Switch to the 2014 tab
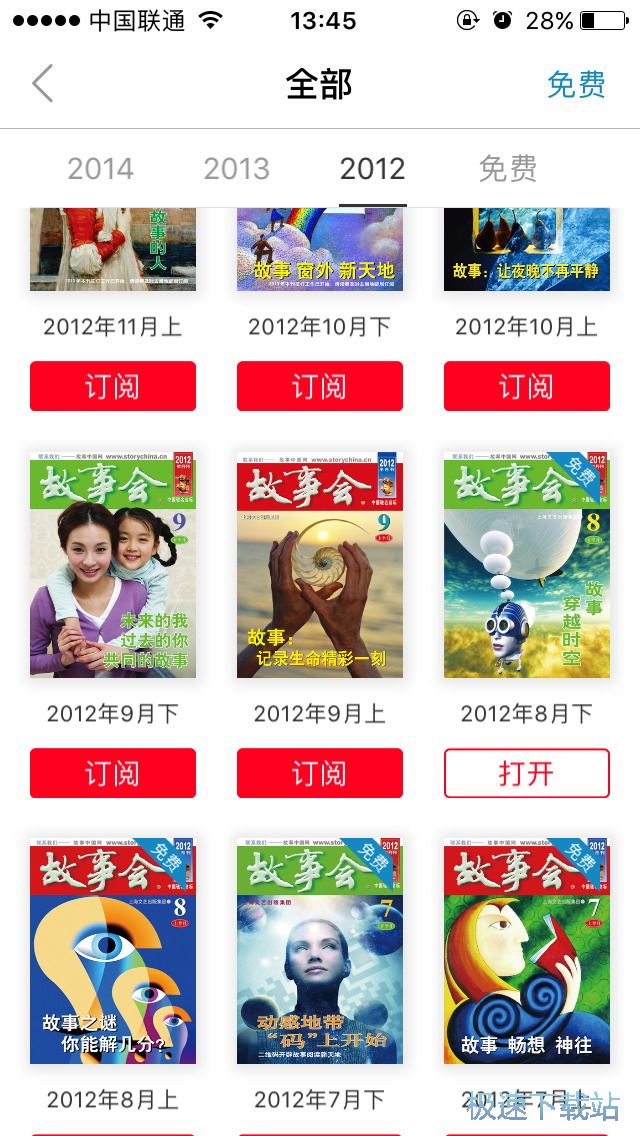Viewport: 640px width, 1136px height. click(100, 169)
